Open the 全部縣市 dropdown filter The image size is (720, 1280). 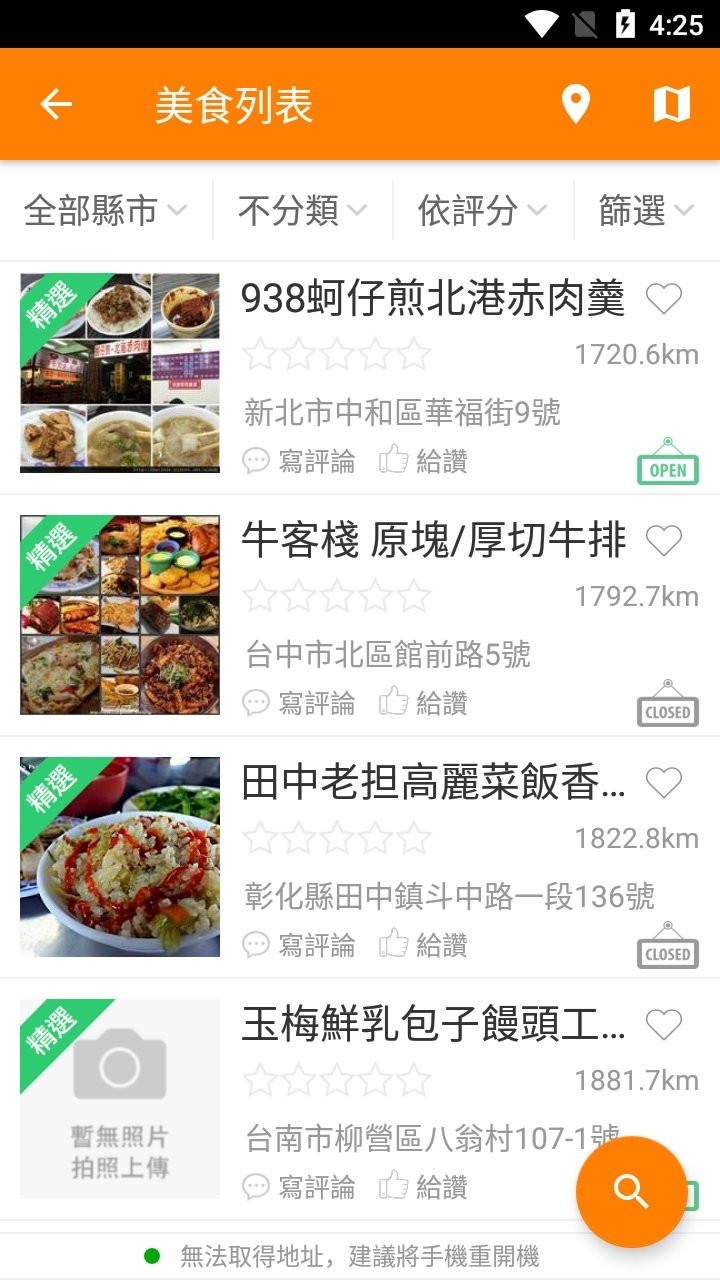104,209
